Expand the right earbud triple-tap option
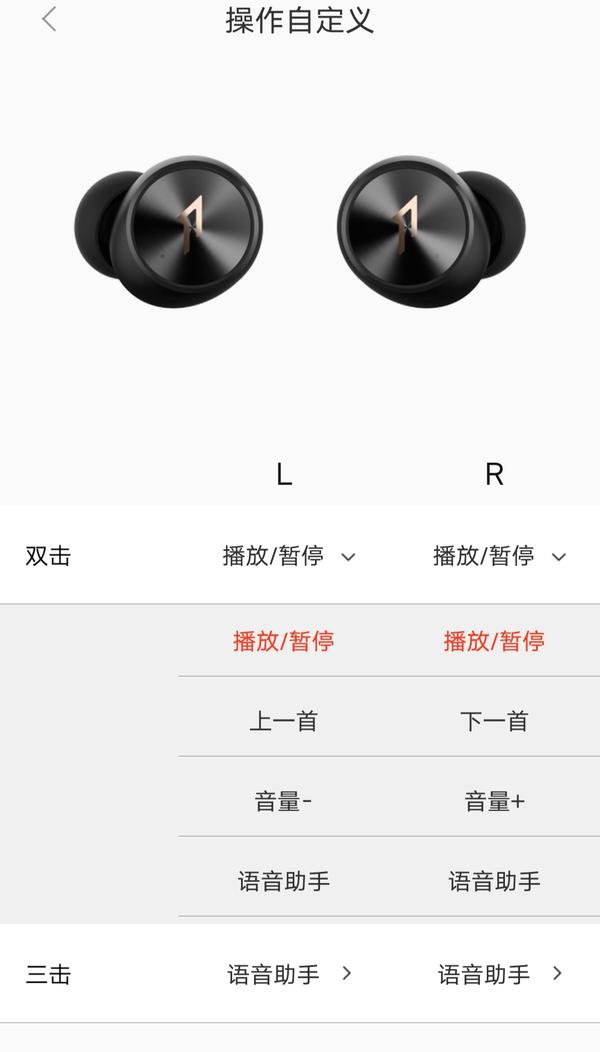This screenshot has height=1052, width=600. pyautogui.click(x=500, y=974)
